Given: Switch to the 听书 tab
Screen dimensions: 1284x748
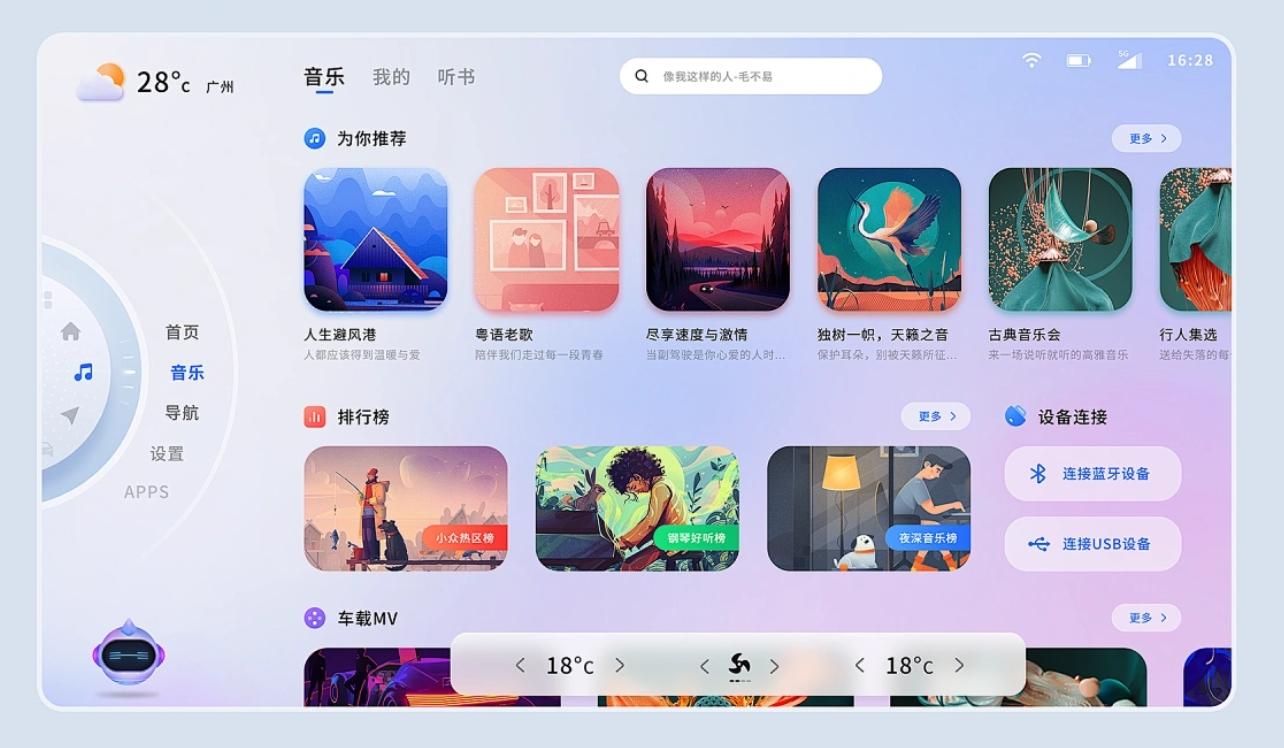Looking at the screenshot, I should tap(456, 77).
